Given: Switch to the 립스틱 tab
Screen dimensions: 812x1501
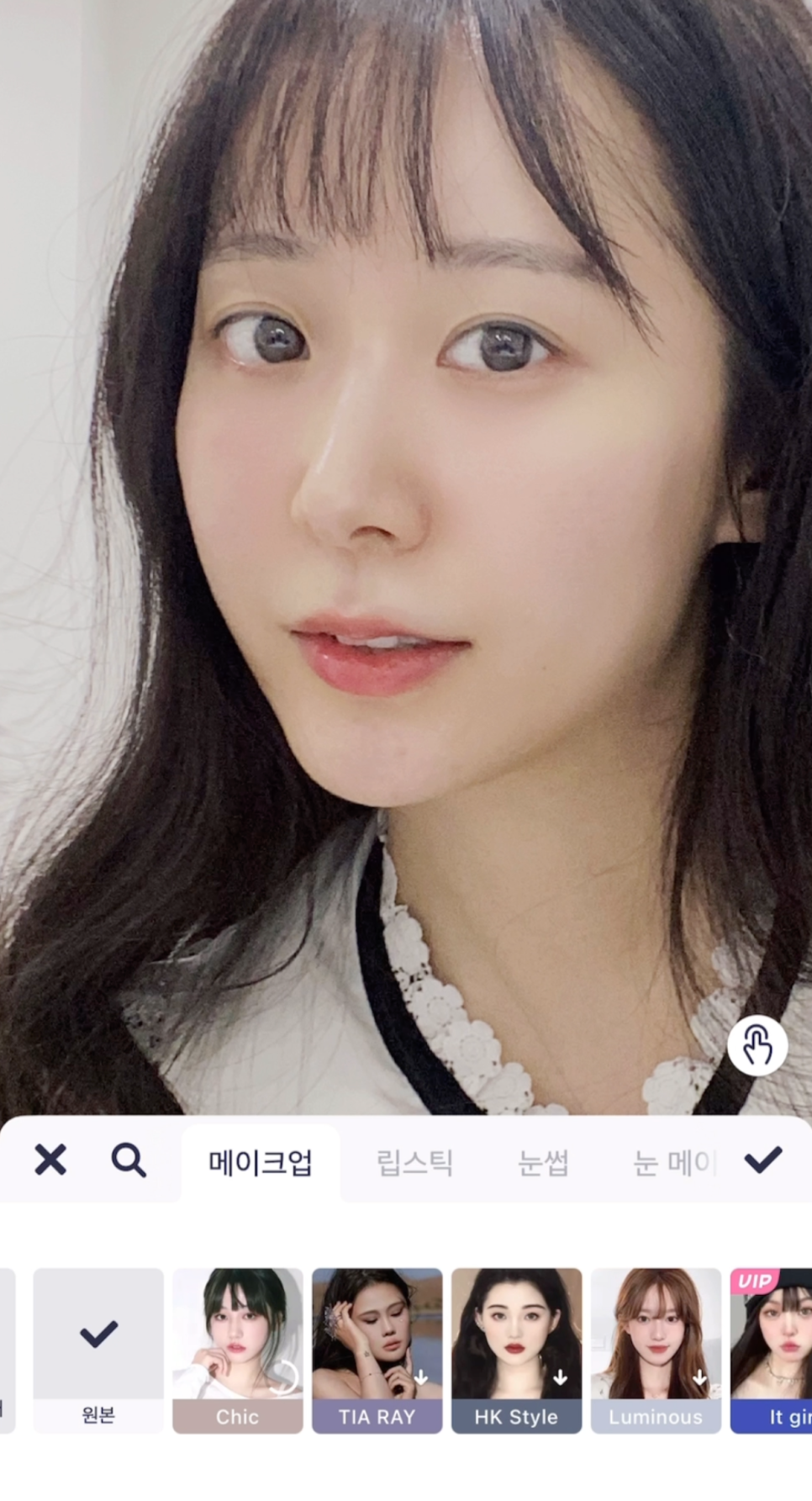Looking at the screenshot, I should (x=414, y=1163).
